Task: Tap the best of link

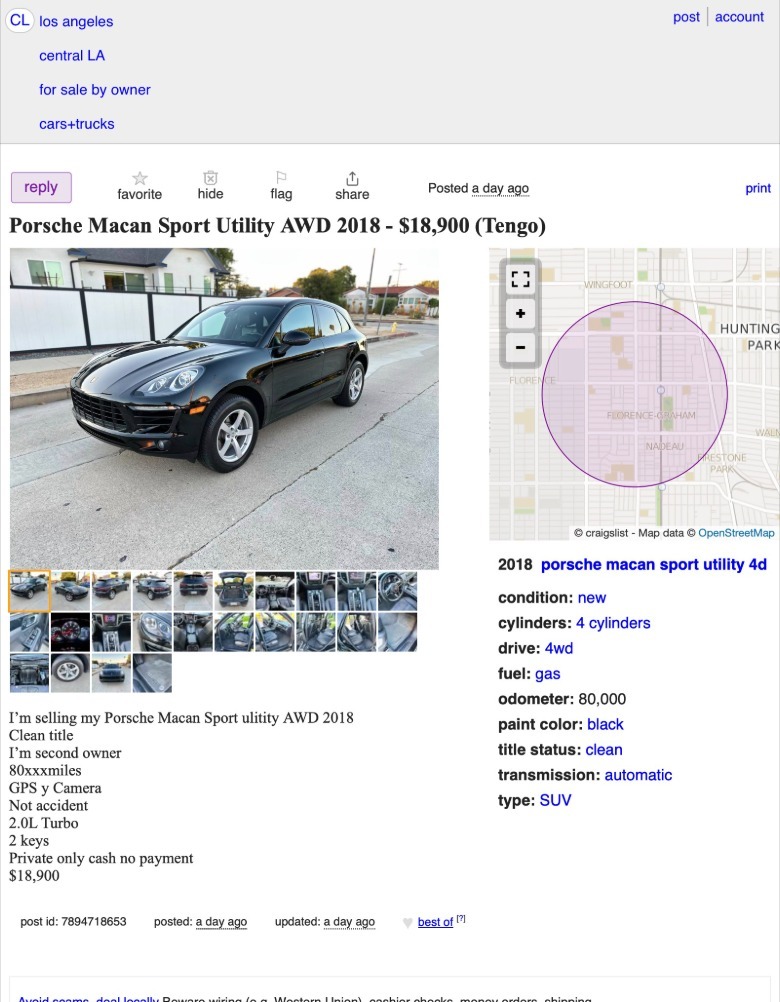Action: pos(435,922)
